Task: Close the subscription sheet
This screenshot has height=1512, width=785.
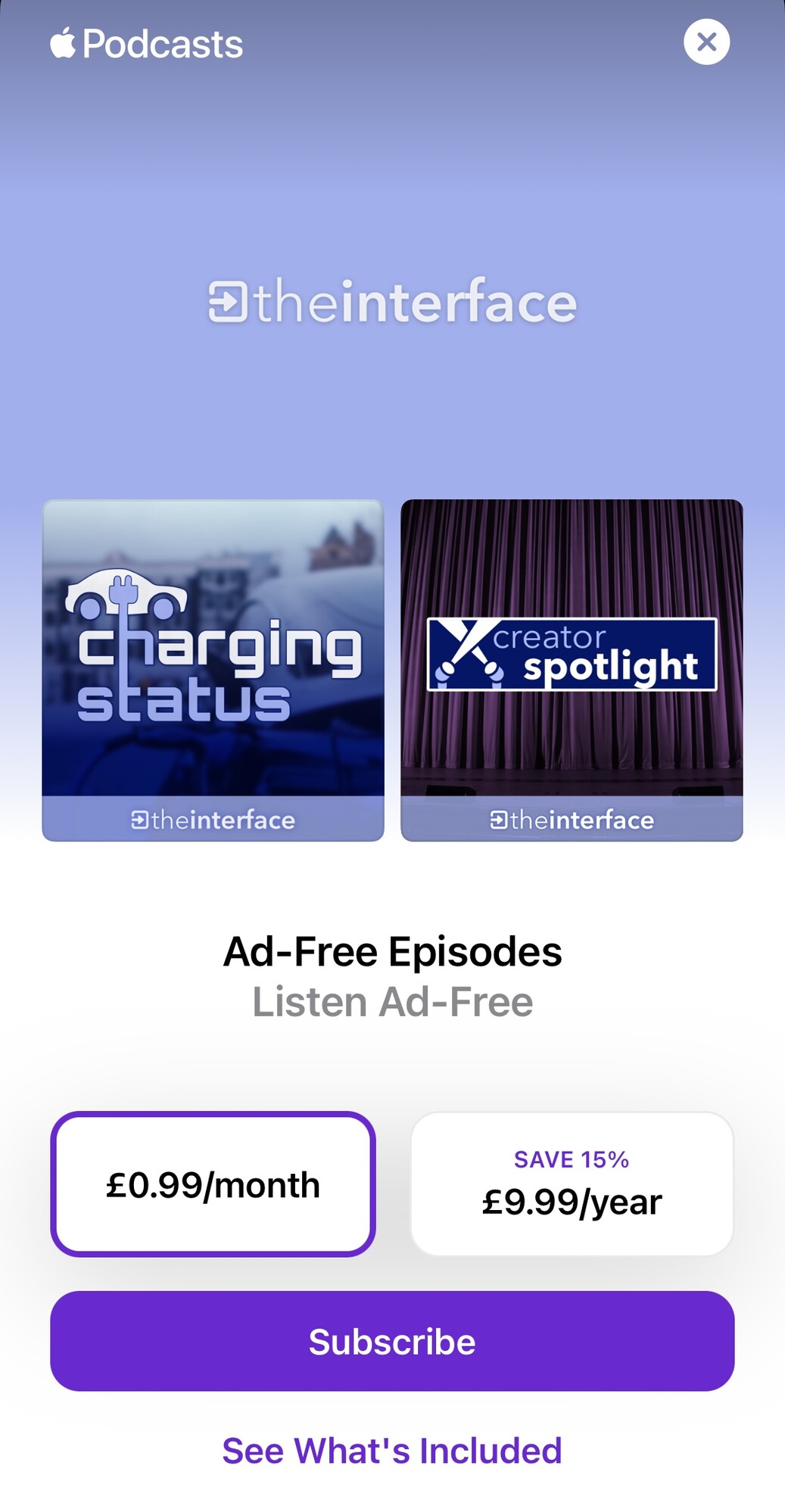Action: (x=706, y=42)
